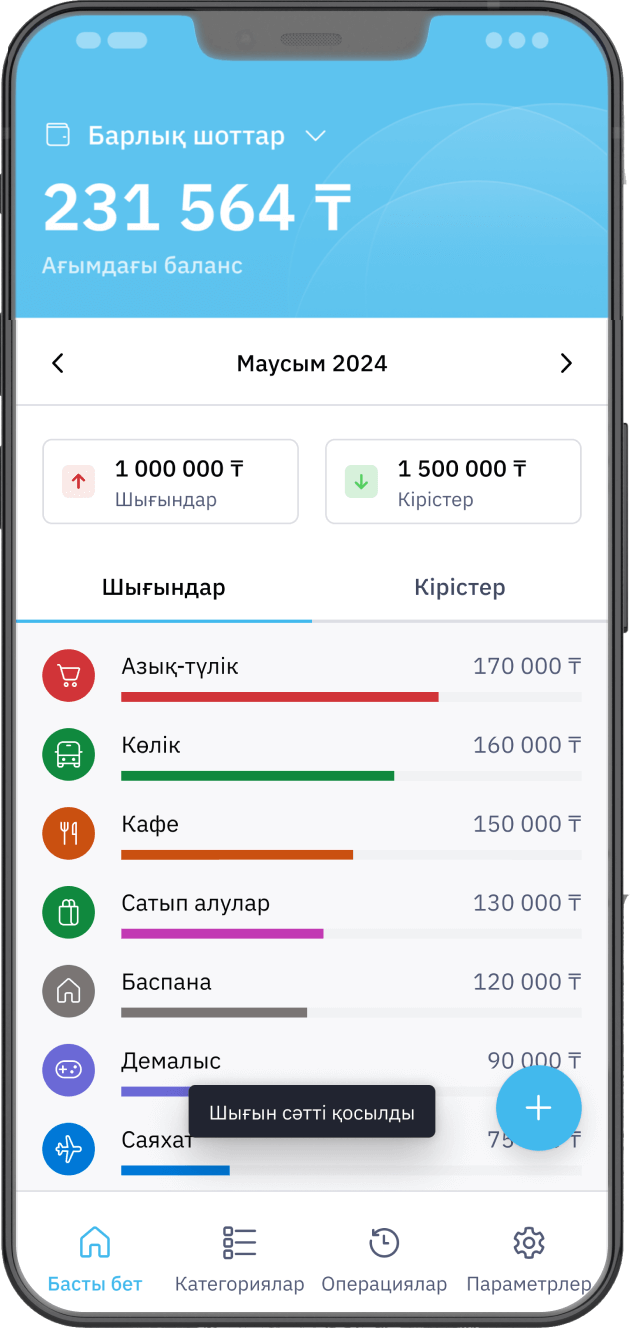Open the Азық-түлік category
632x1328 pixels.
click(311, 676)
